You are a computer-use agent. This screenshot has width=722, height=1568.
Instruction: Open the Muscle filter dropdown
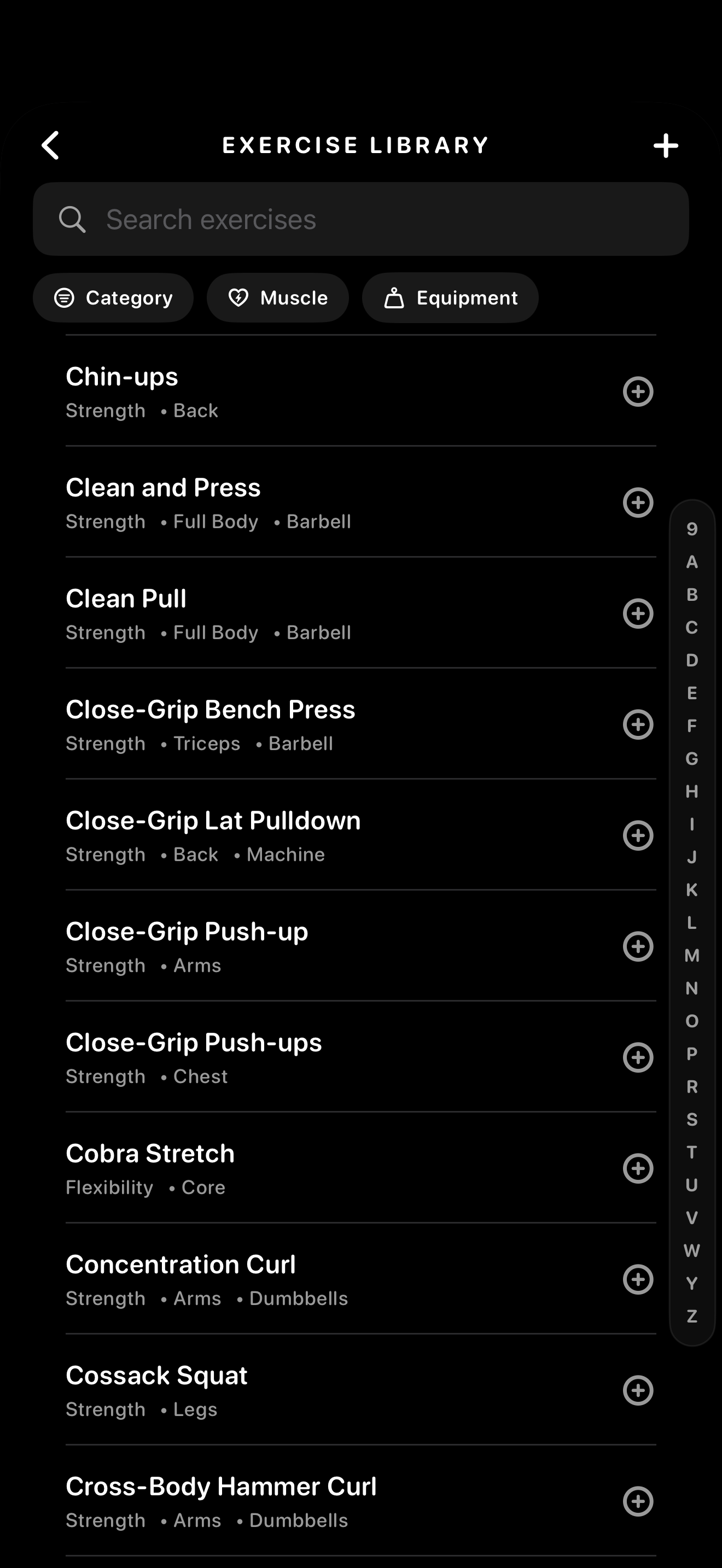point(278,297)
